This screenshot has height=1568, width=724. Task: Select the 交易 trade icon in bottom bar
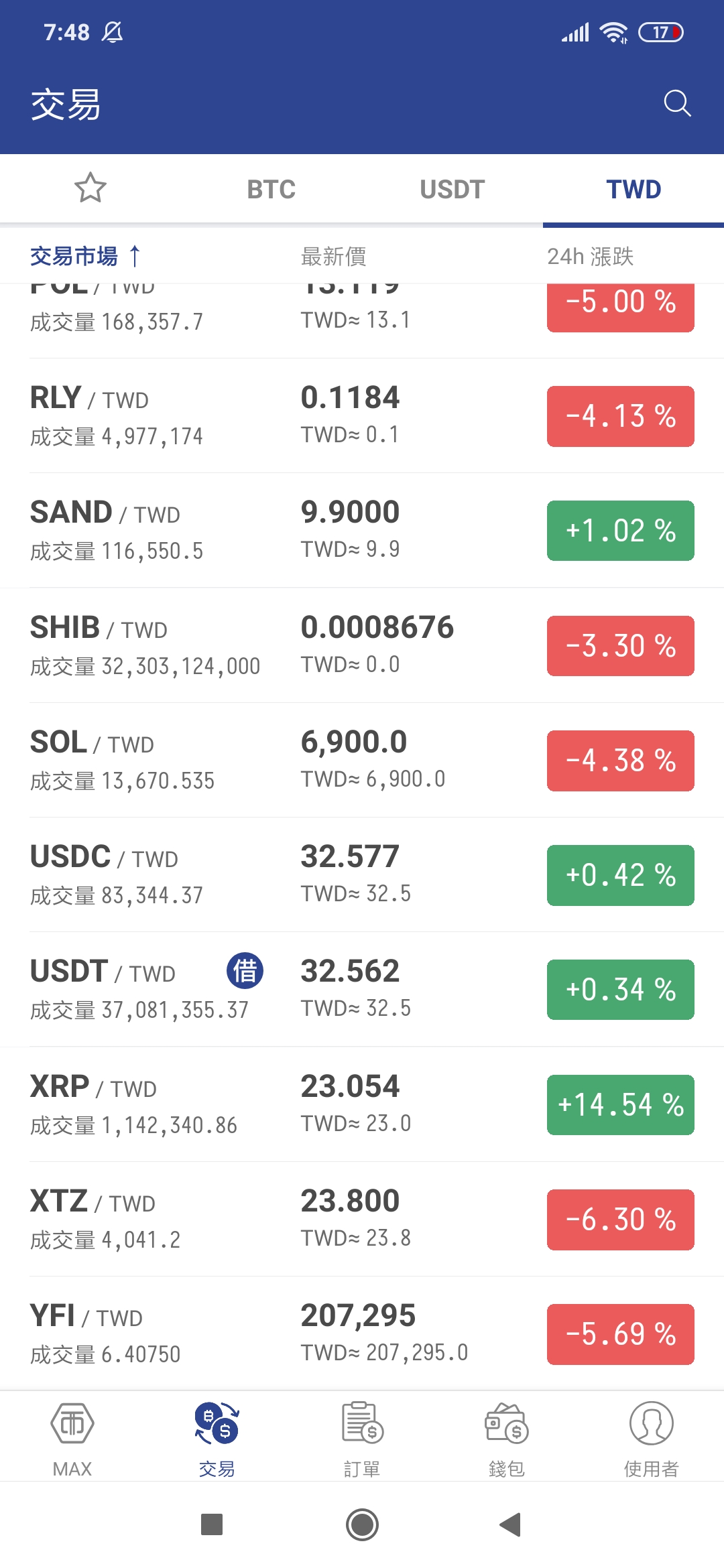(217, 1434)
